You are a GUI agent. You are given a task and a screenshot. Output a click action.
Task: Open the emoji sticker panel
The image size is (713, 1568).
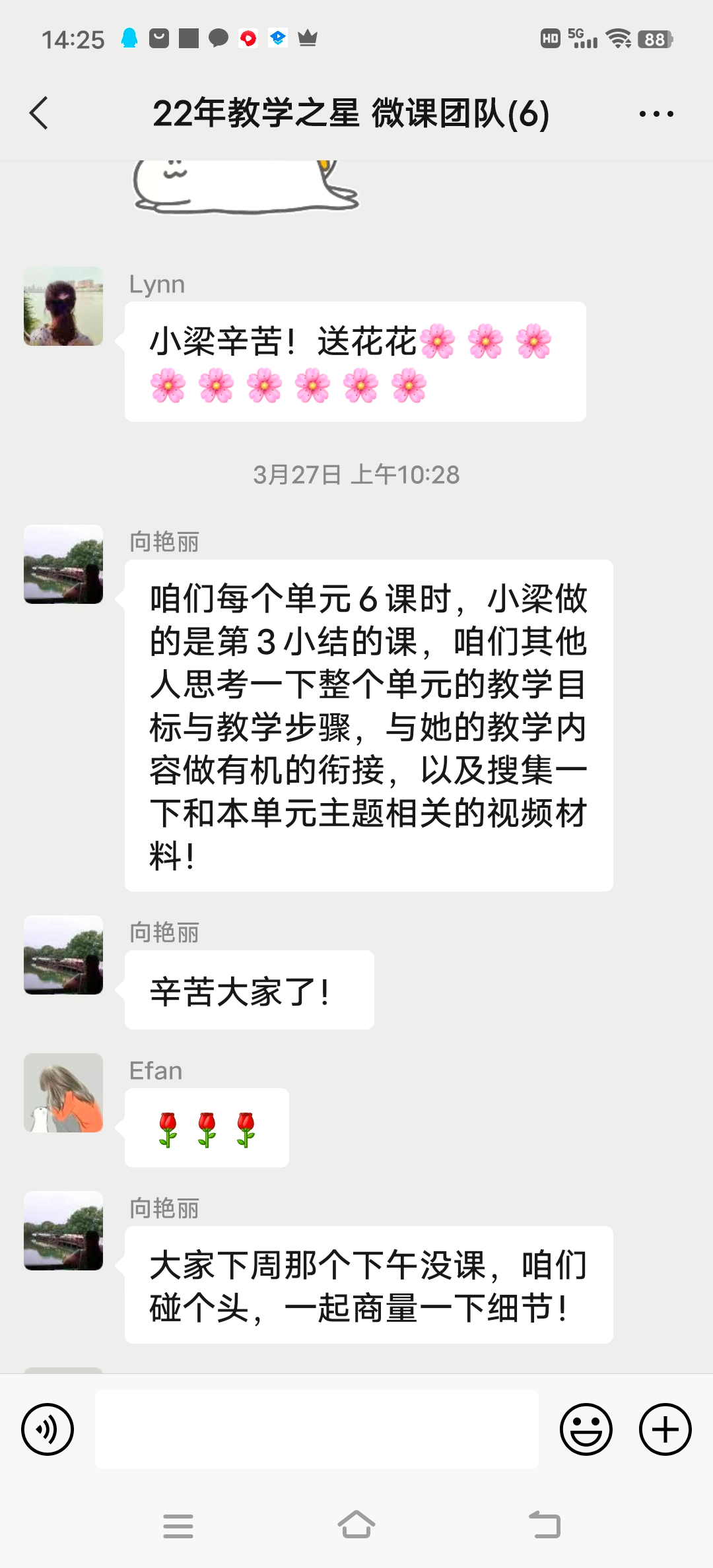click(x=586, y=1429)
